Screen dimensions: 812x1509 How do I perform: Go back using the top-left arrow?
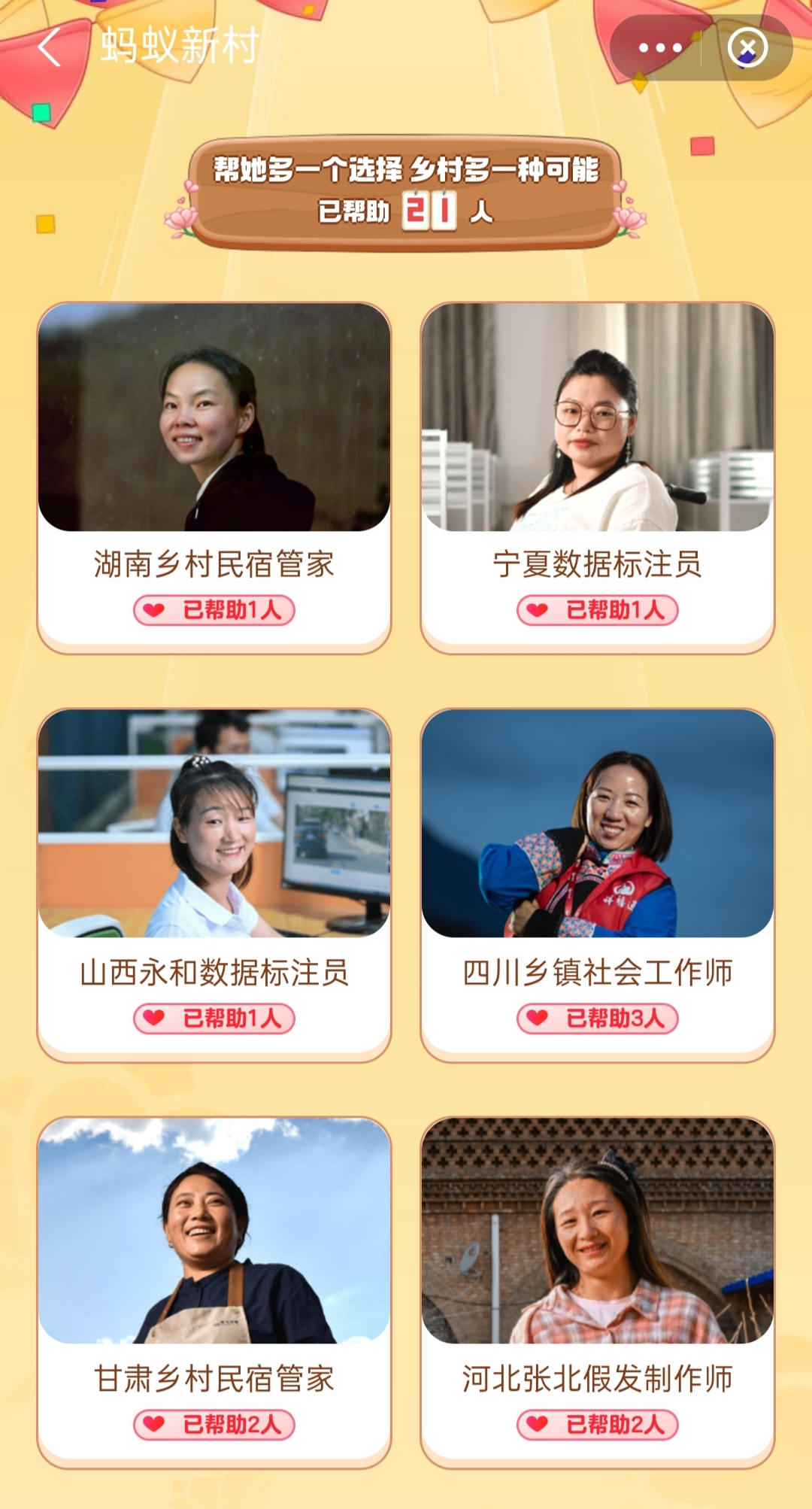(x=50, y=47)
